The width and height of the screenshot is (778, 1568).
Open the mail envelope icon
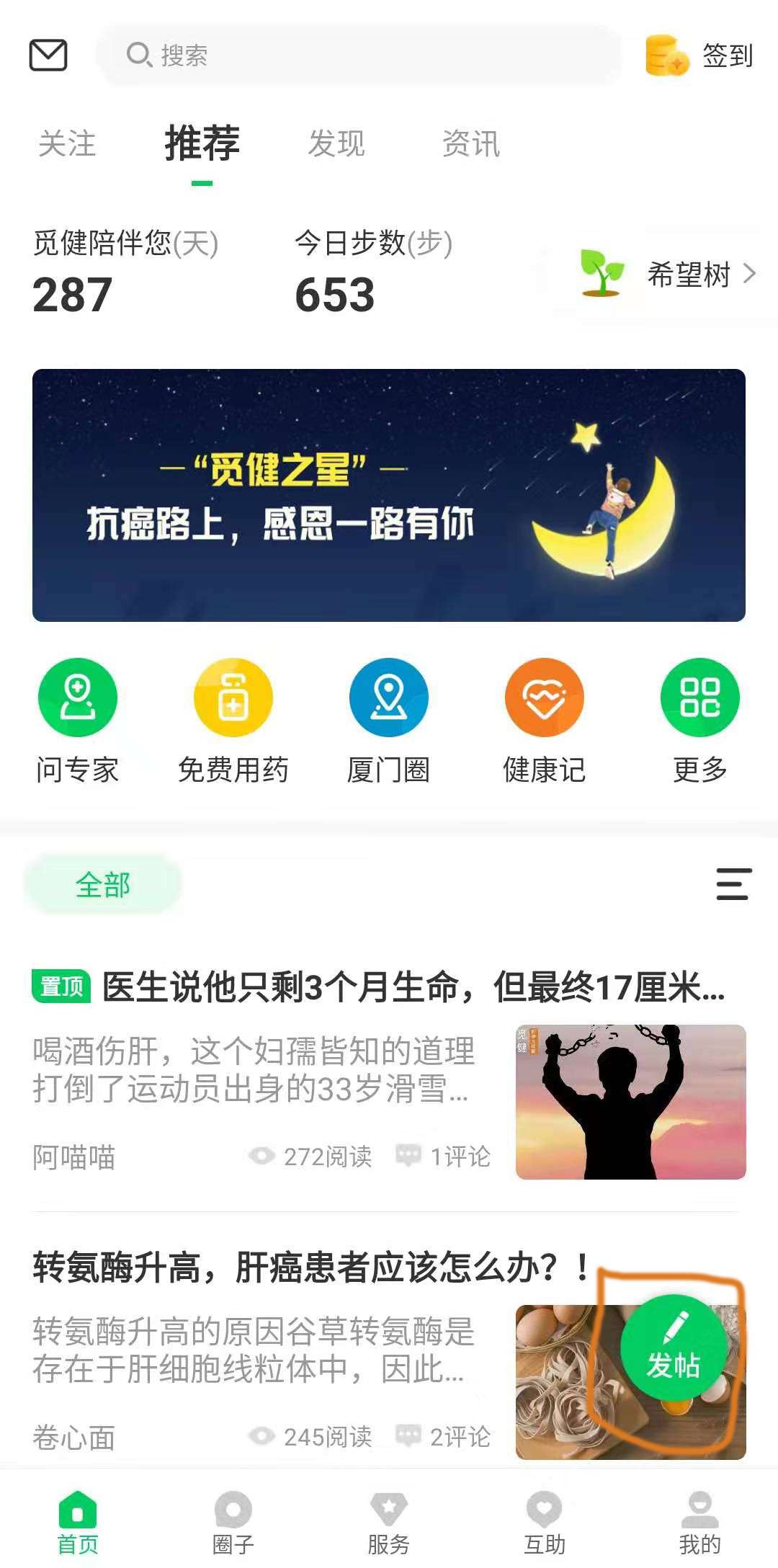click(49, 55)
